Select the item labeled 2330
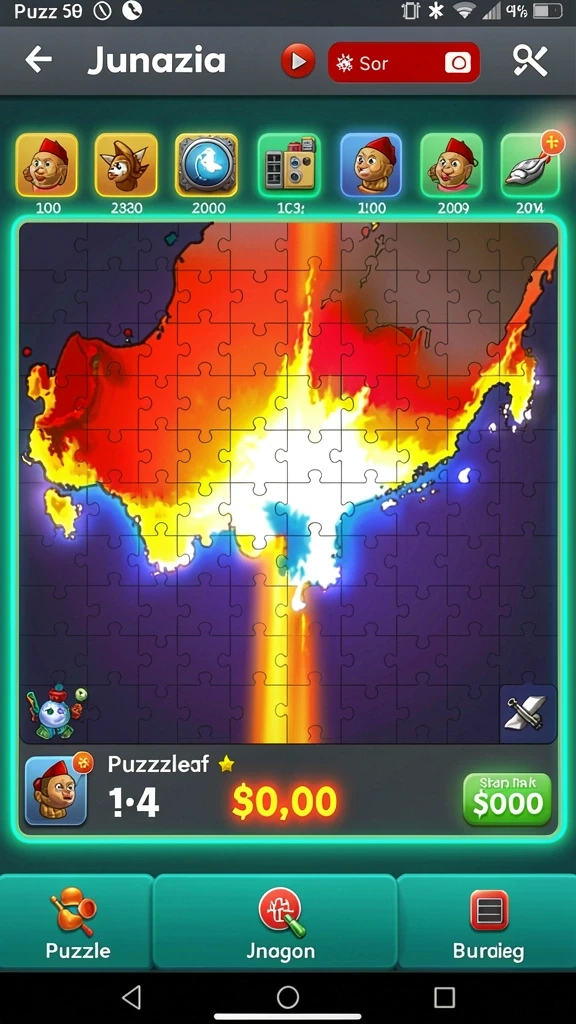The image size is (576, 1024). 126,165
